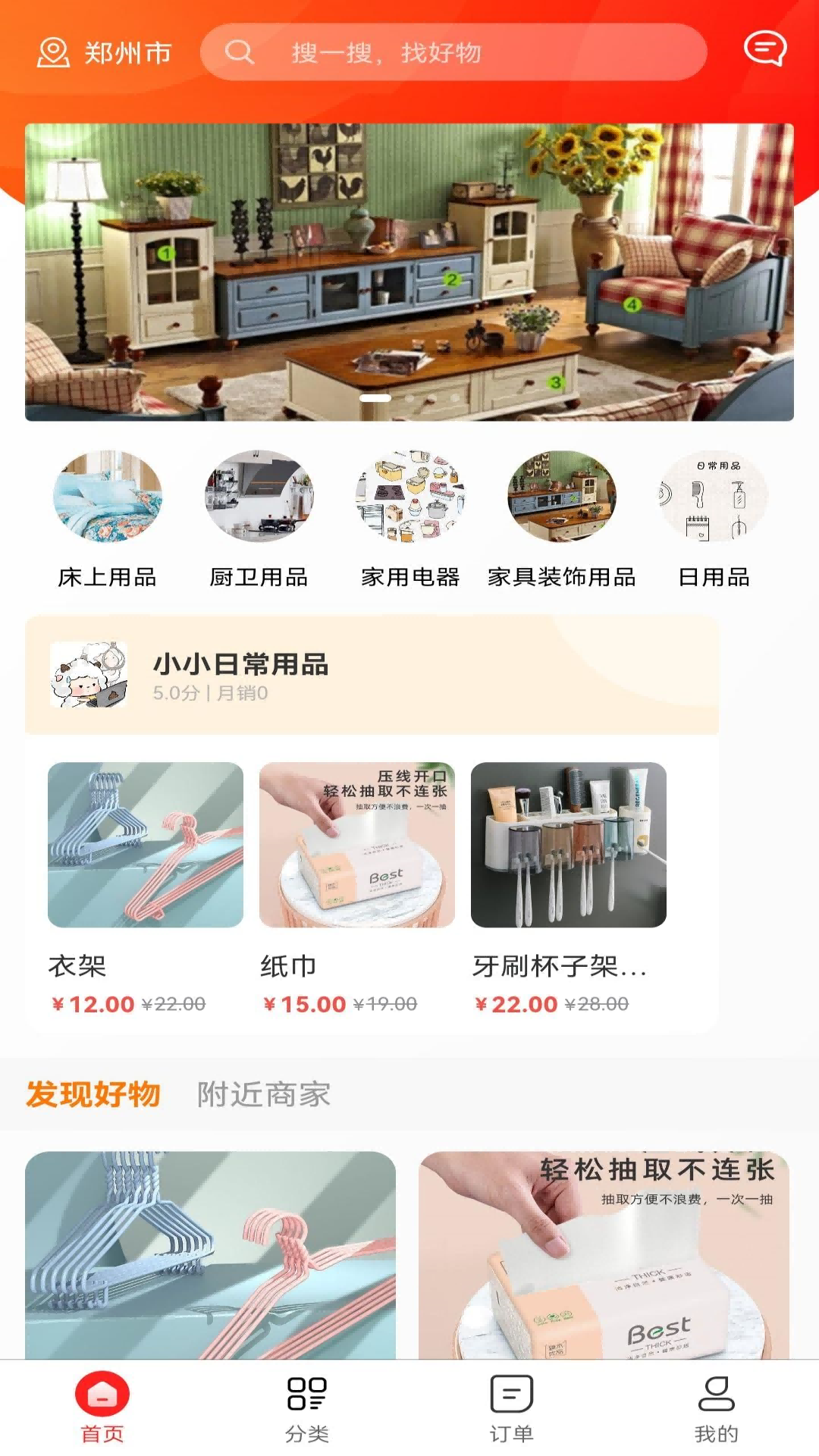
Task: Tap the 搜一搜,找好物 search box
Action: click(453, 52)
